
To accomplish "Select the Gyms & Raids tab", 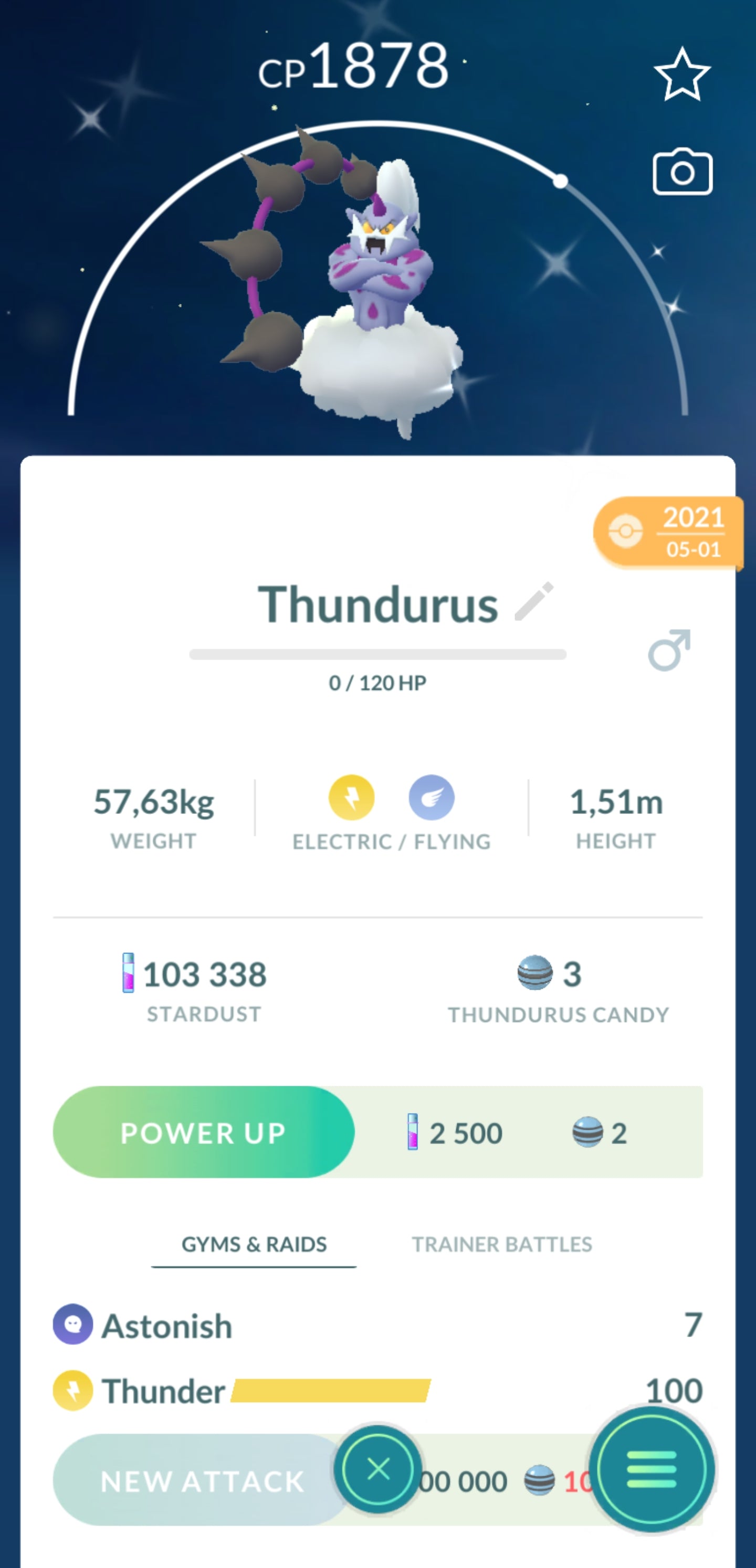I will [x=254, y=1244].
